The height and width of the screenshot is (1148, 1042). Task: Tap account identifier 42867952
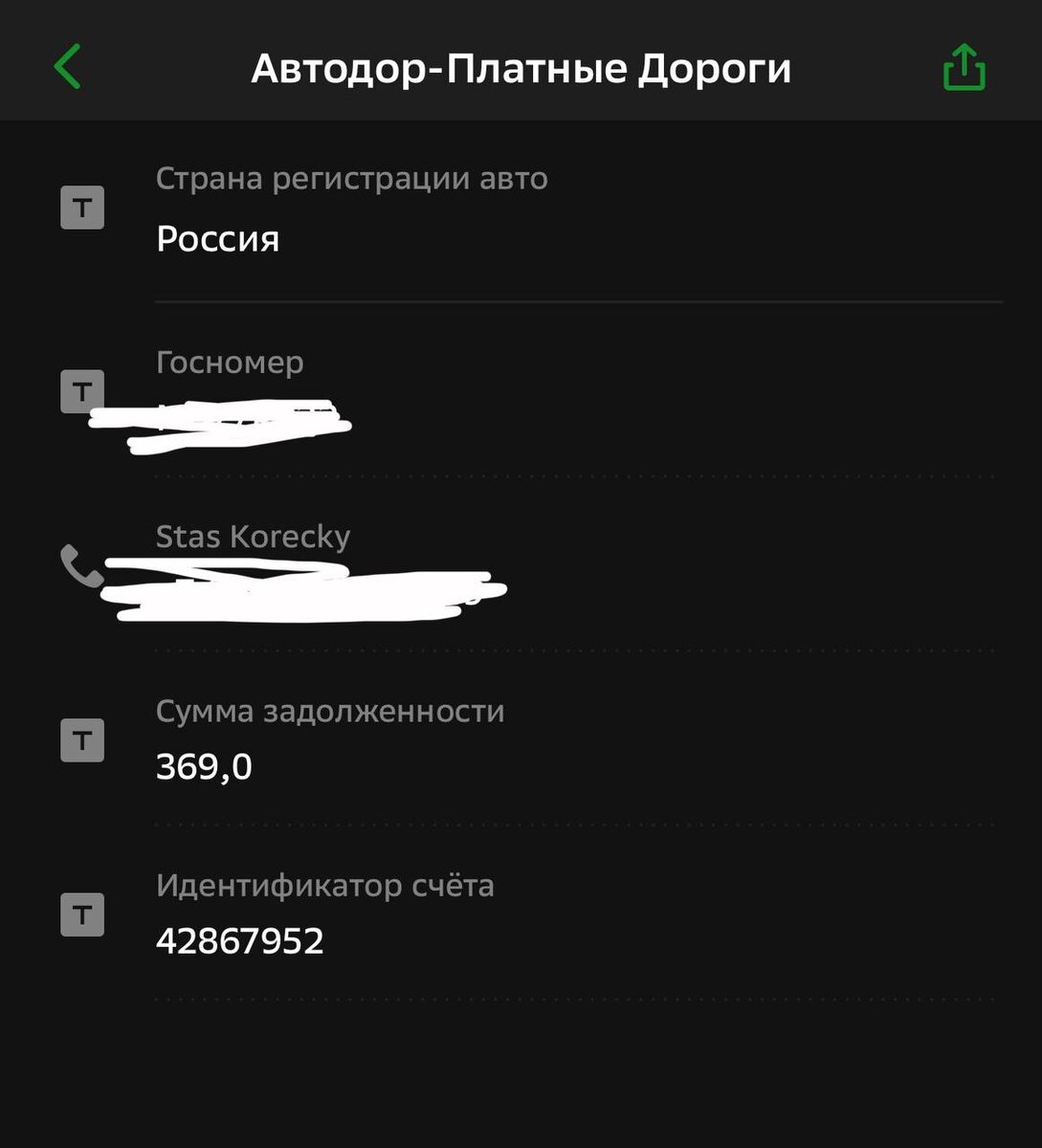coord(242,940)
